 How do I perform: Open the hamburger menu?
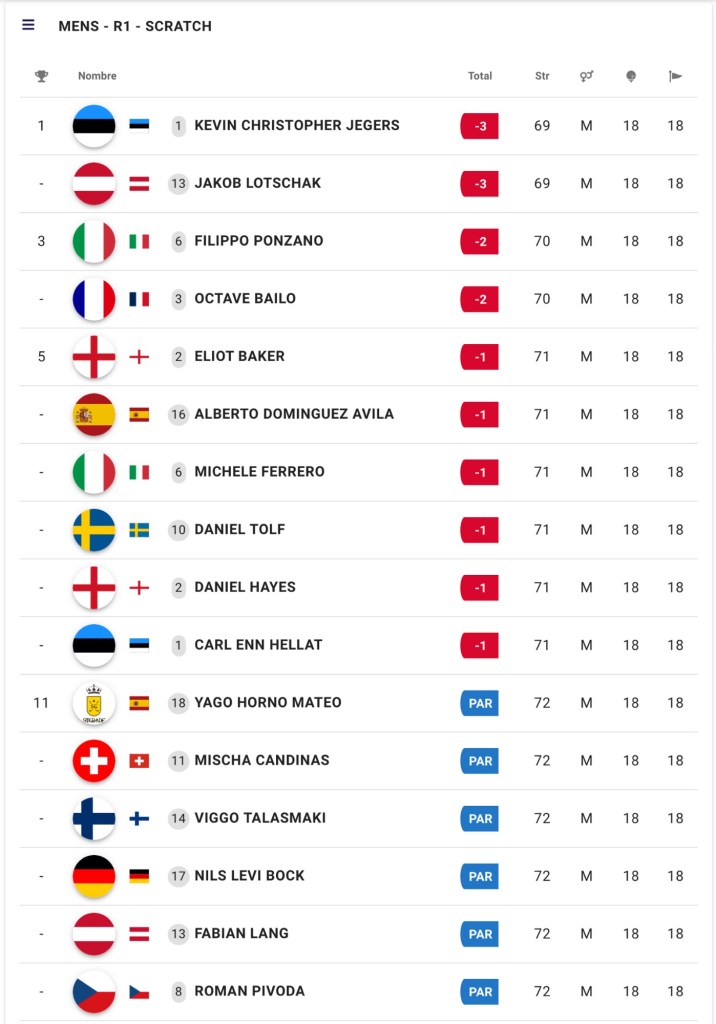pos(28,25)
